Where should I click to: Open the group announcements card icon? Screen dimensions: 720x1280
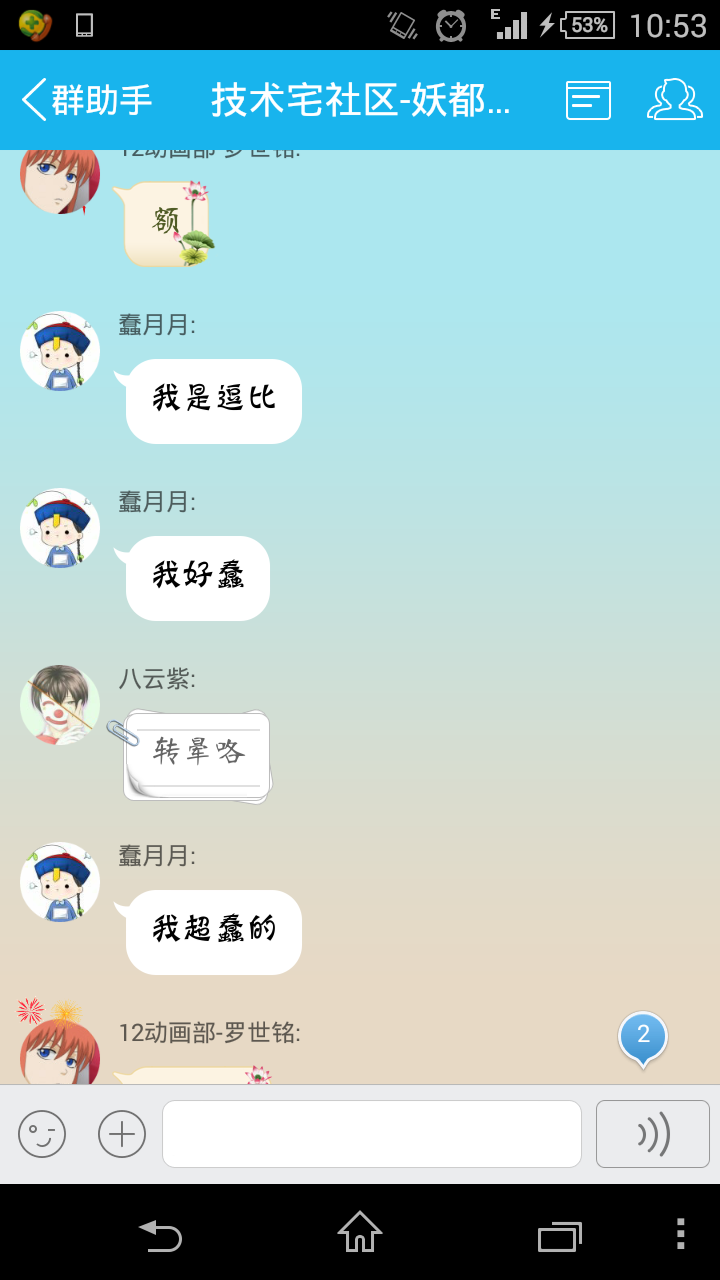(588, 100)
